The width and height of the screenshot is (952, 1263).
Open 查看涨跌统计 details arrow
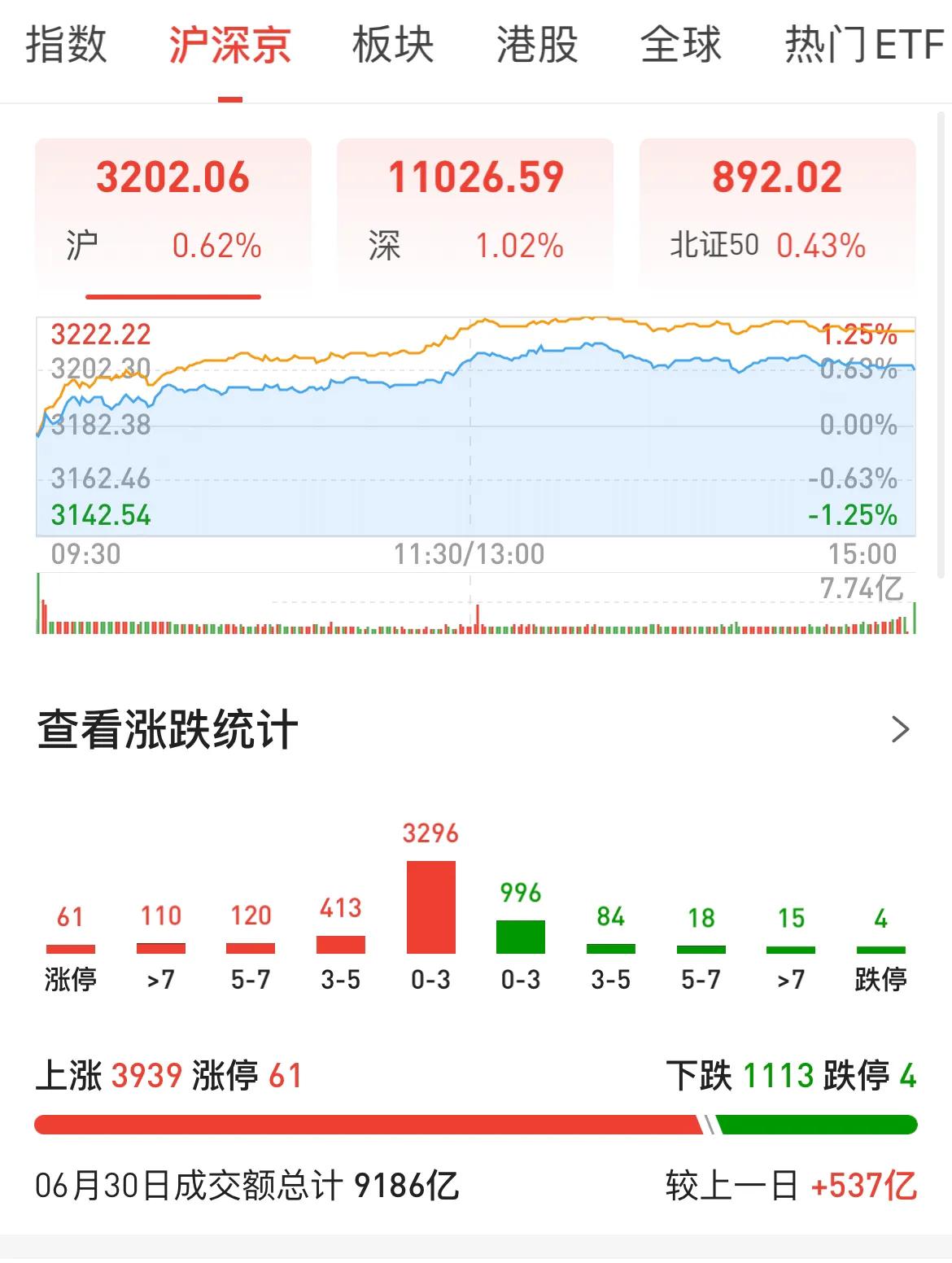tap(900, 729)
